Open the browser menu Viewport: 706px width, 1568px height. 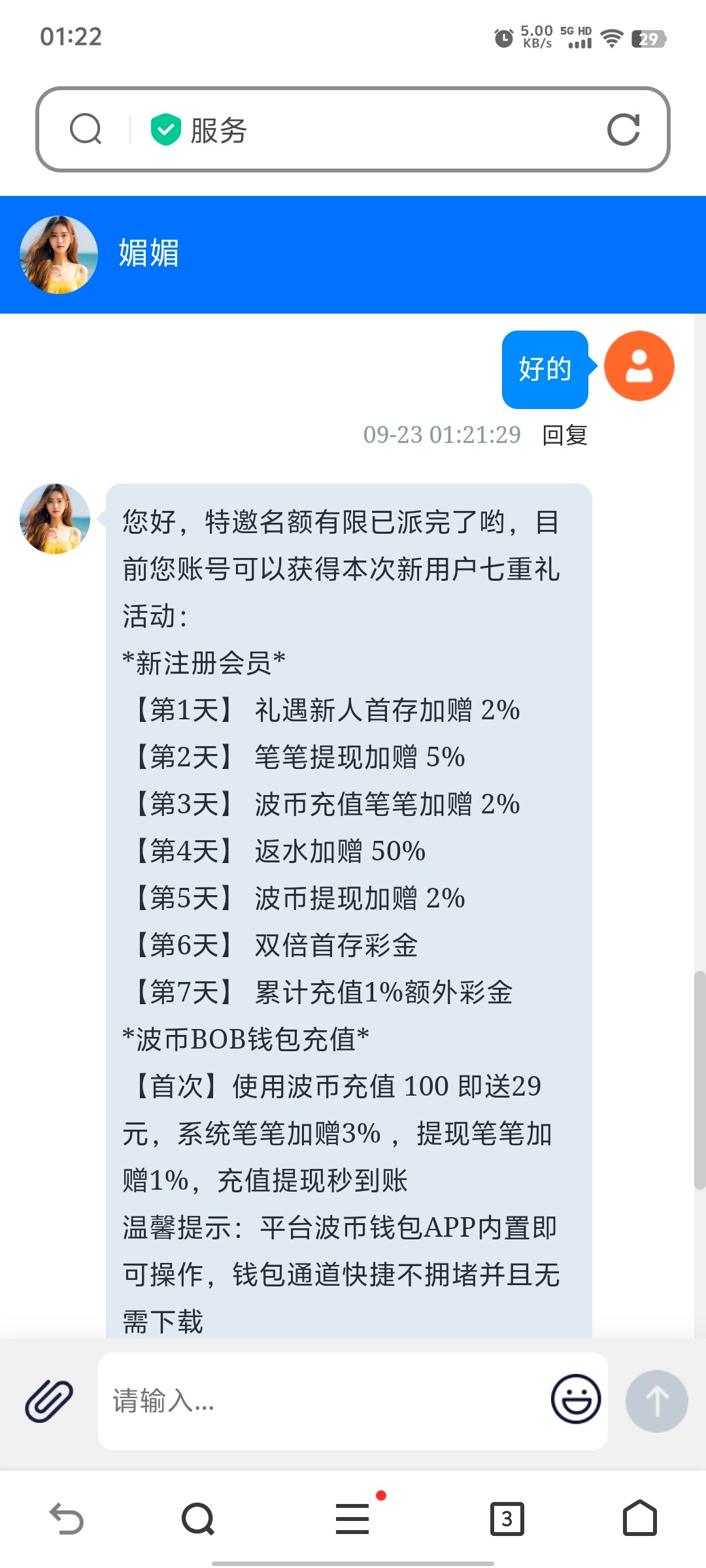tap(353, 1518)
